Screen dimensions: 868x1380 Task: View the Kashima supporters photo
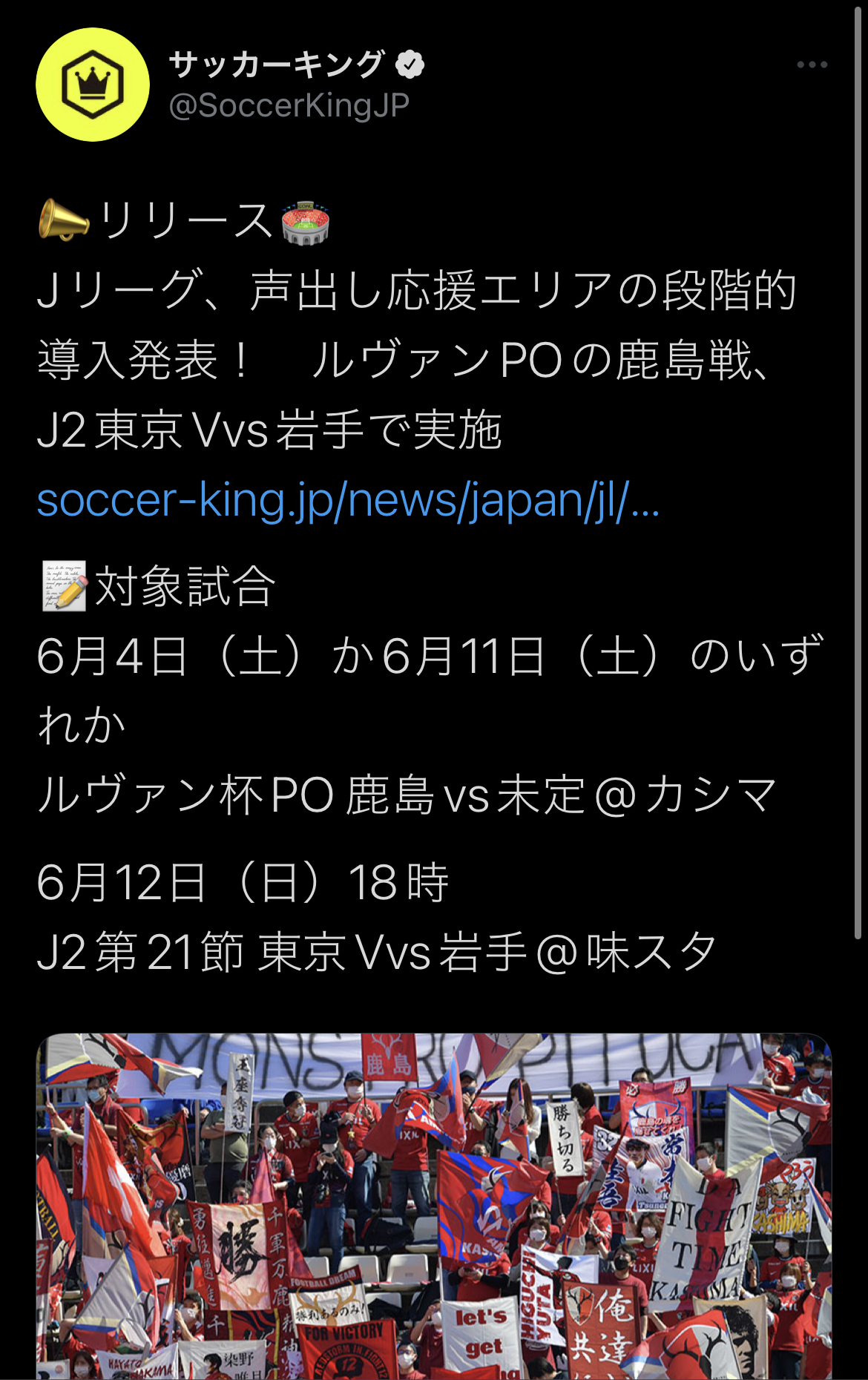tap(434, 1206)
